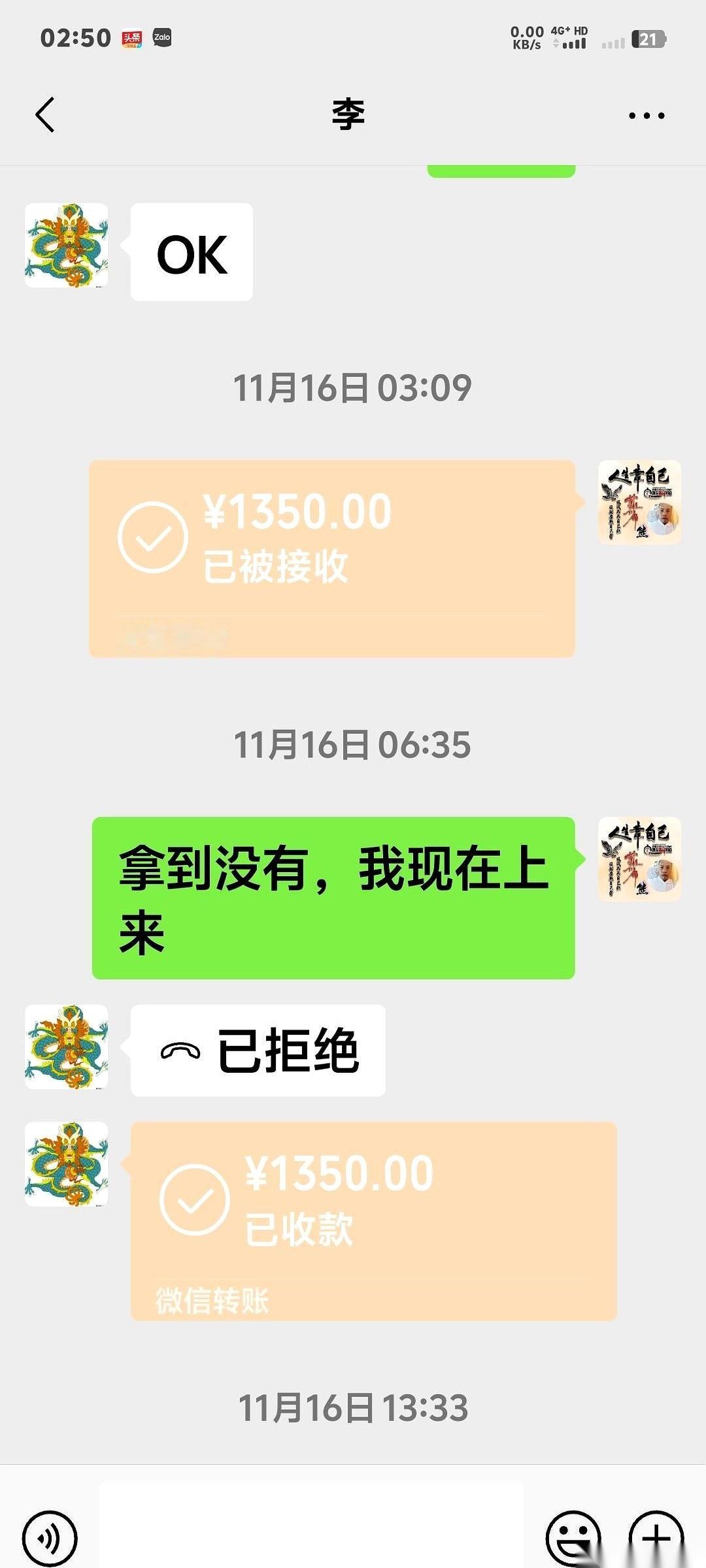Tap the back arrow to leave the chat
This screenshot has width=706, height=1568.
coord(44,113)
